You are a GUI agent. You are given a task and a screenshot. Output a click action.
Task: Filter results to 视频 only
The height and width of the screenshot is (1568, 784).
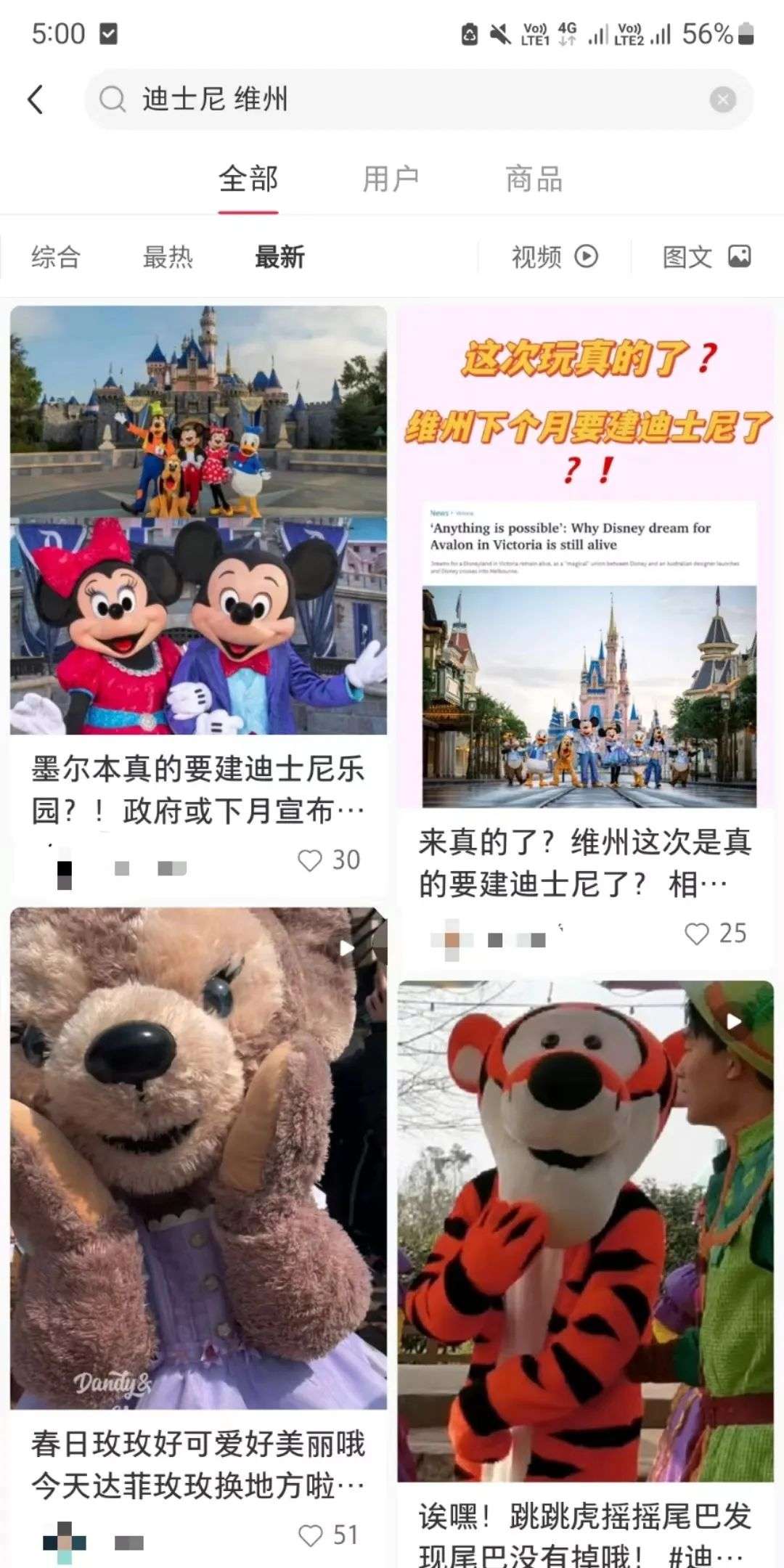(x=555, y=257)
